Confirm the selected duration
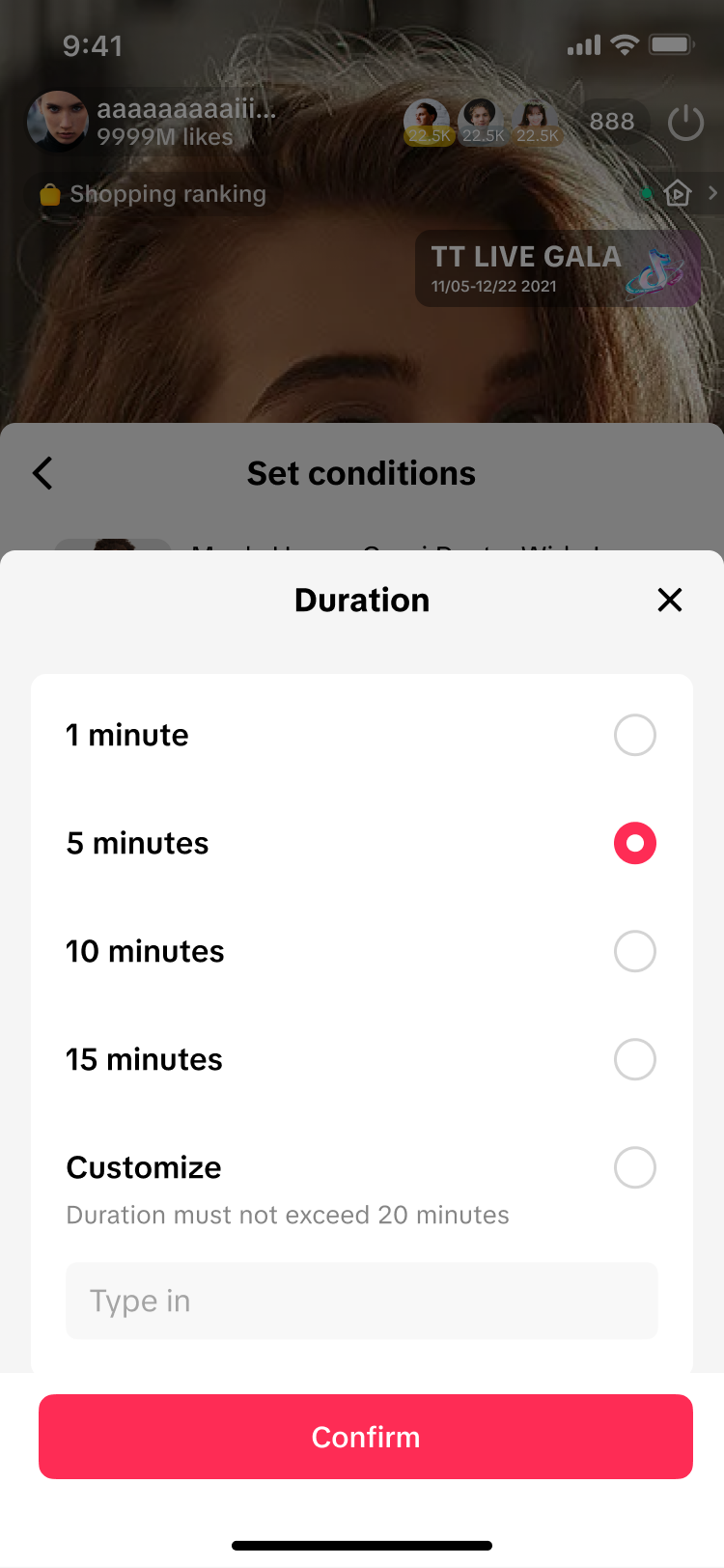724x1568 pixels. (366, 1437)
